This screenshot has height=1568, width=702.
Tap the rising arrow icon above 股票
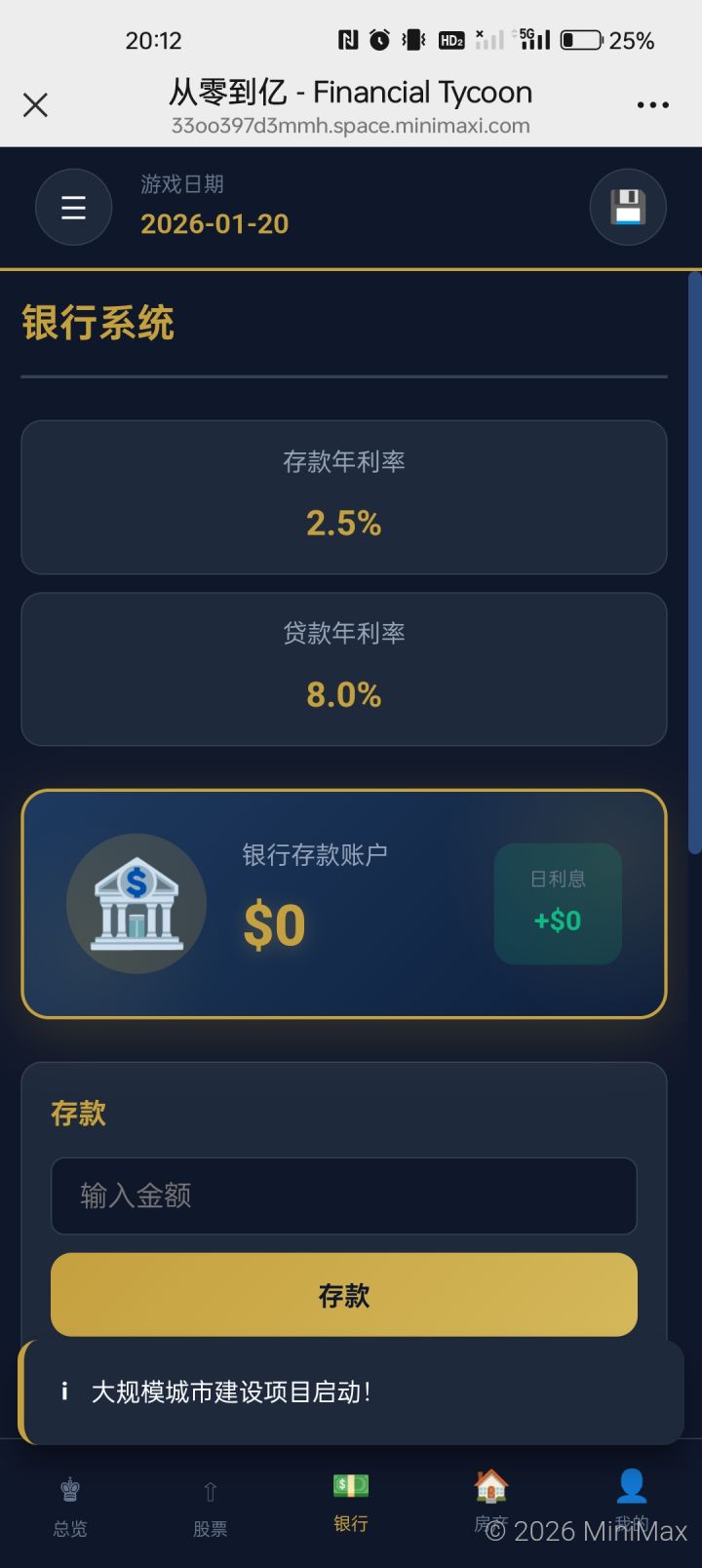pyautogui.click(x=210, y=1486)
